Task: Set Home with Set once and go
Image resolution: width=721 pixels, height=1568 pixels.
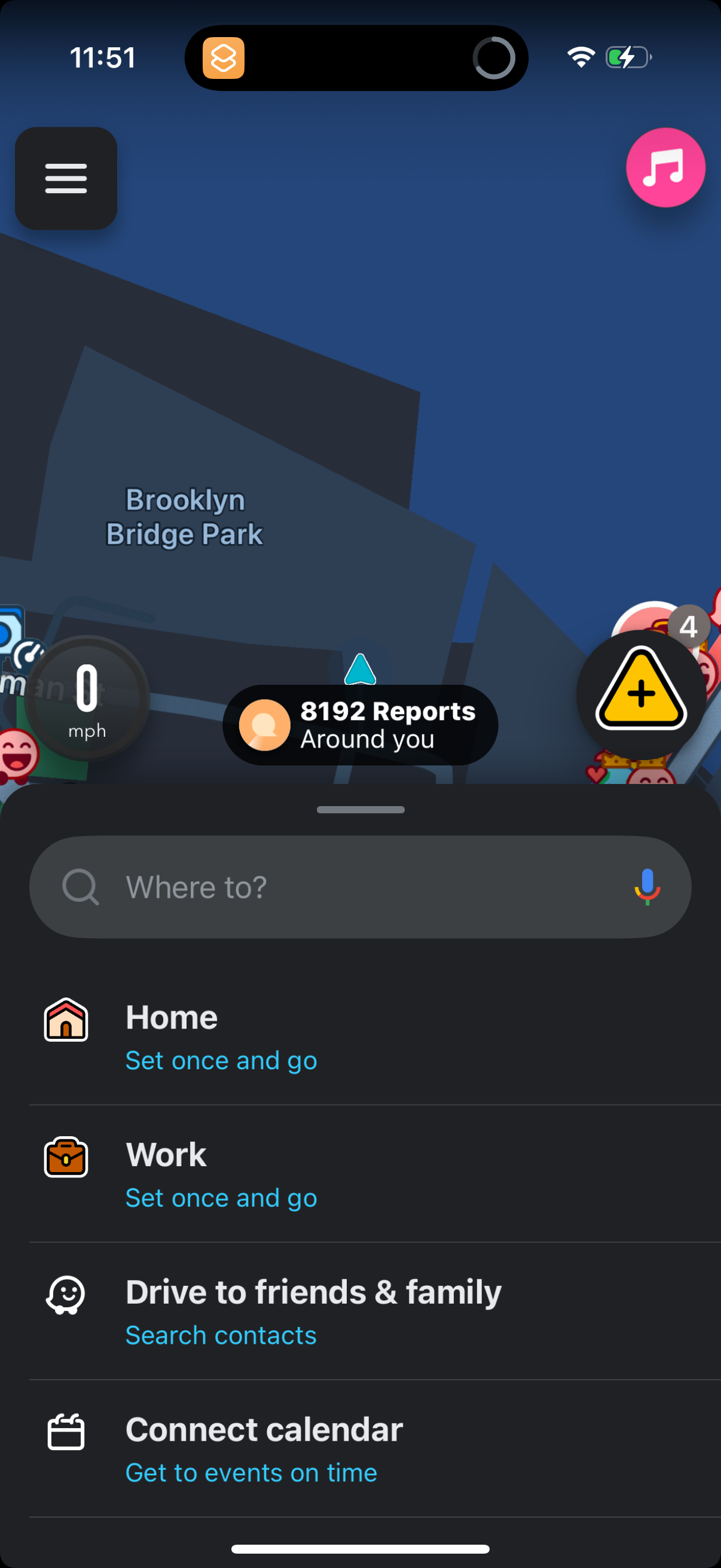Action: pos(221,1060)
